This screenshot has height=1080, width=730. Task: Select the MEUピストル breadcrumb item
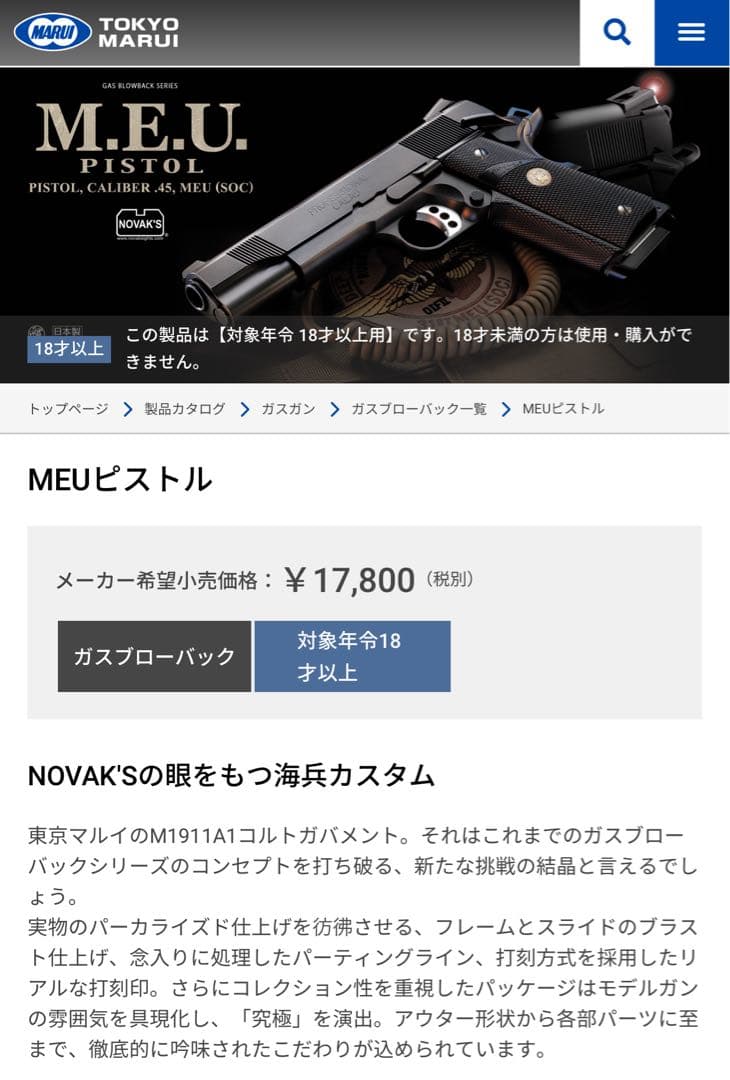[x=563, y=409]
